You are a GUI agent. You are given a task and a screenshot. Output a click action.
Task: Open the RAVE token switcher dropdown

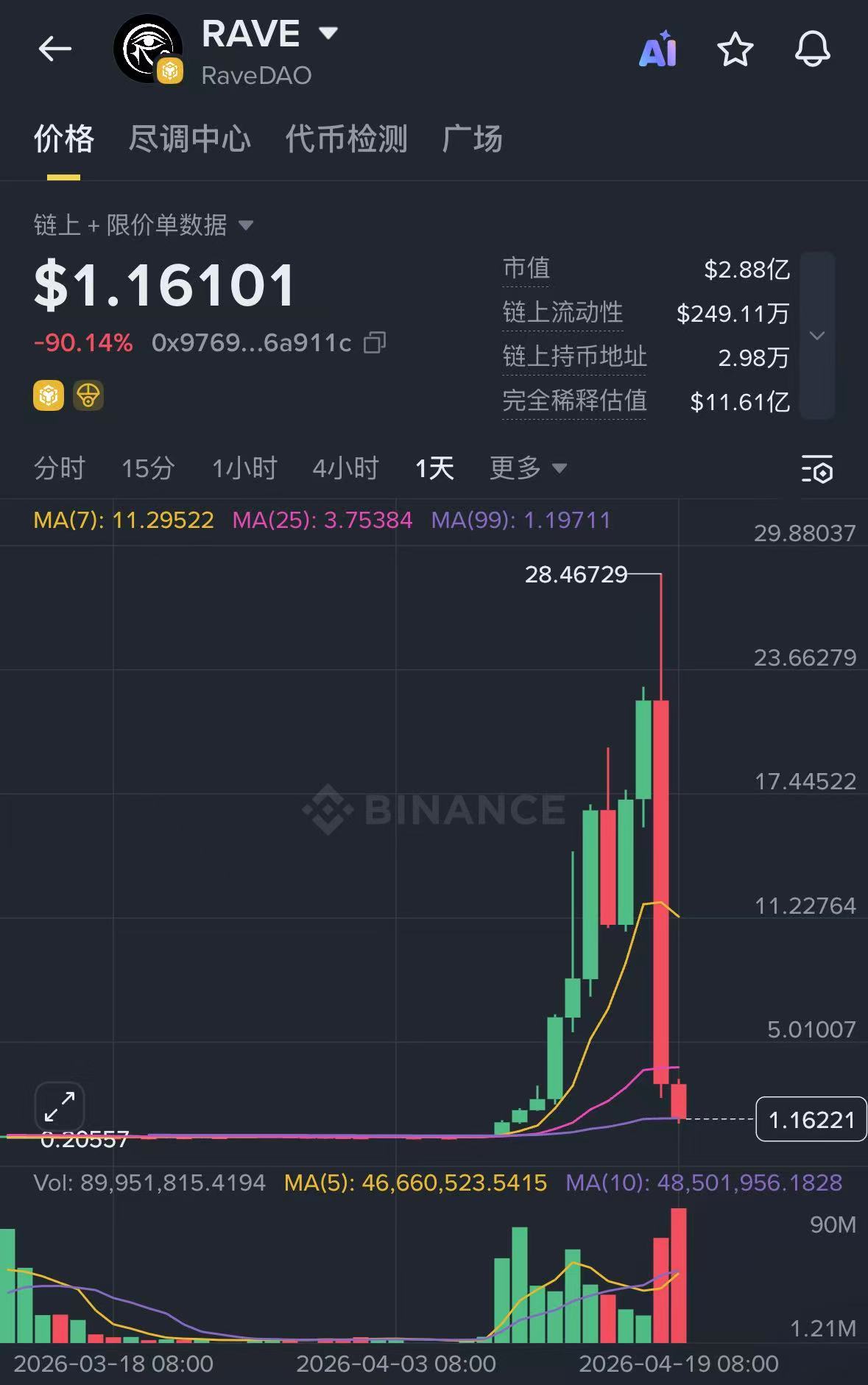[328, 32]
